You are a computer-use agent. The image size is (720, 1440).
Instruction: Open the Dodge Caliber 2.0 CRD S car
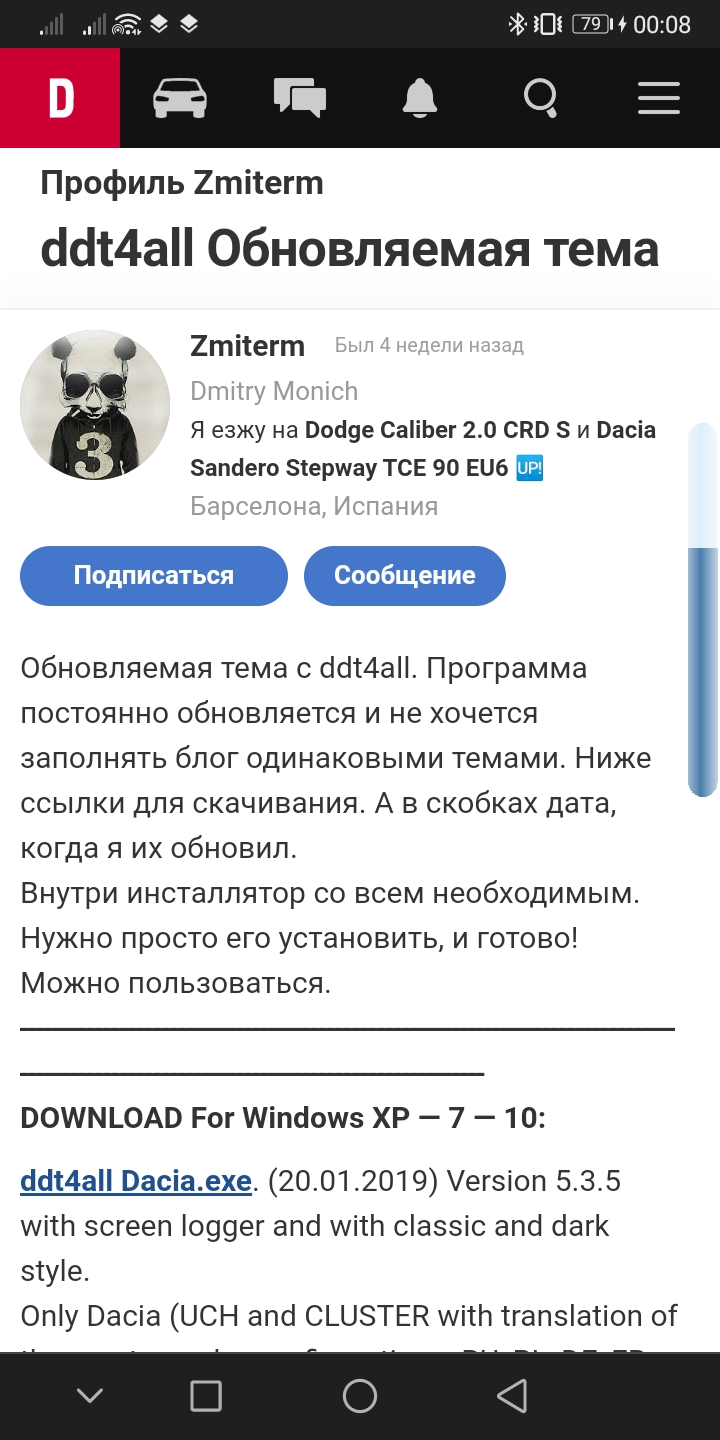437,430
